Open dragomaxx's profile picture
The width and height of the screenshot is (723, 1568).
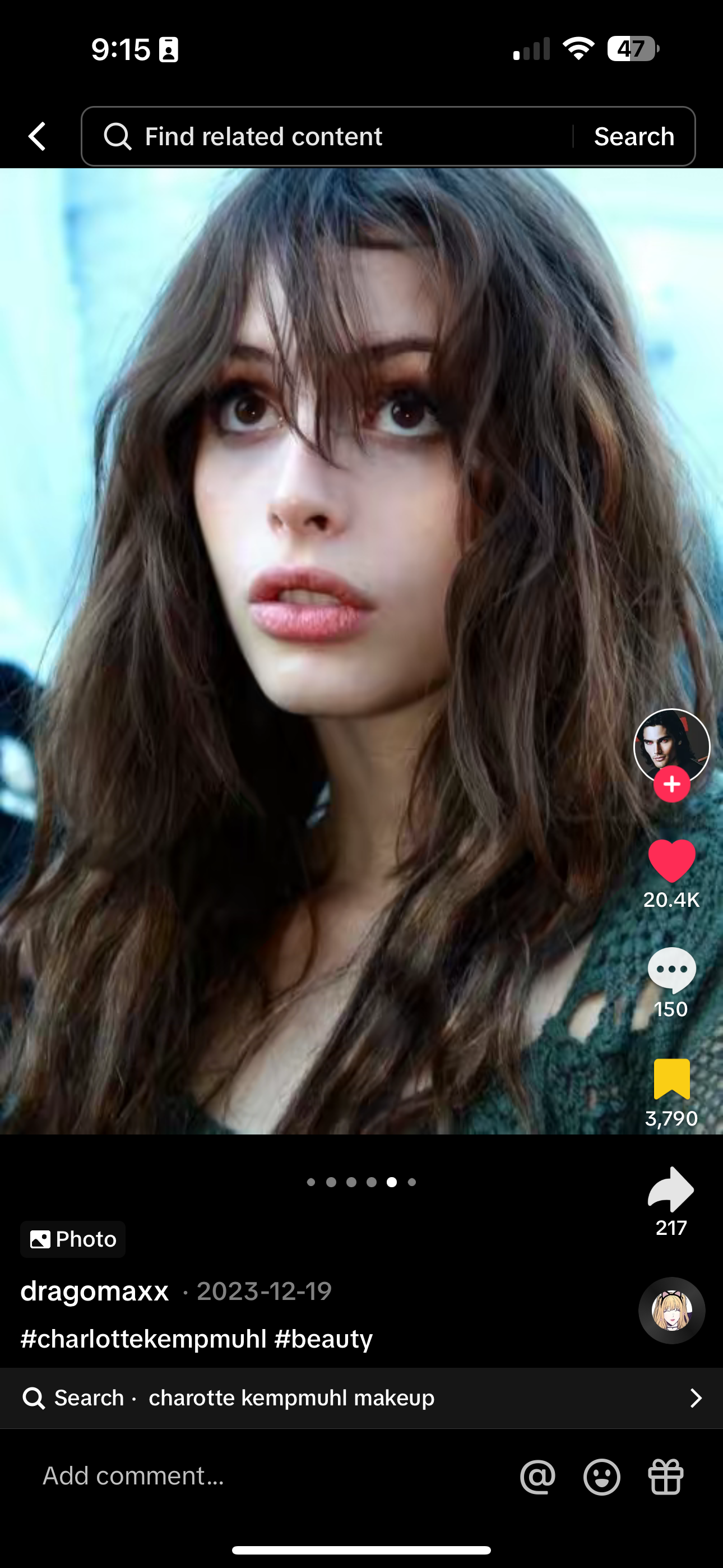(671, 746)
